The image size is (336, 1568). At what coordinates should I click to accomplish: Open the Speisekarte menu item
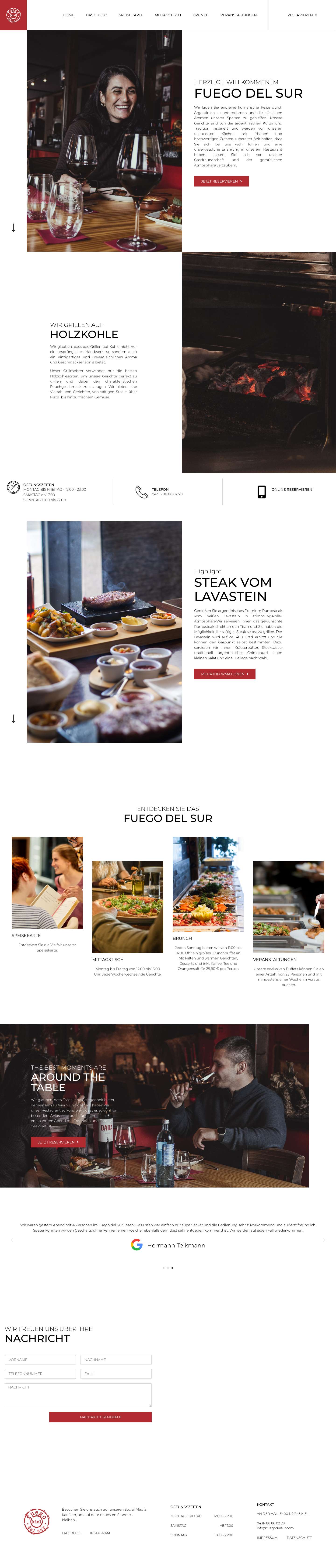(x=131, y=15)
